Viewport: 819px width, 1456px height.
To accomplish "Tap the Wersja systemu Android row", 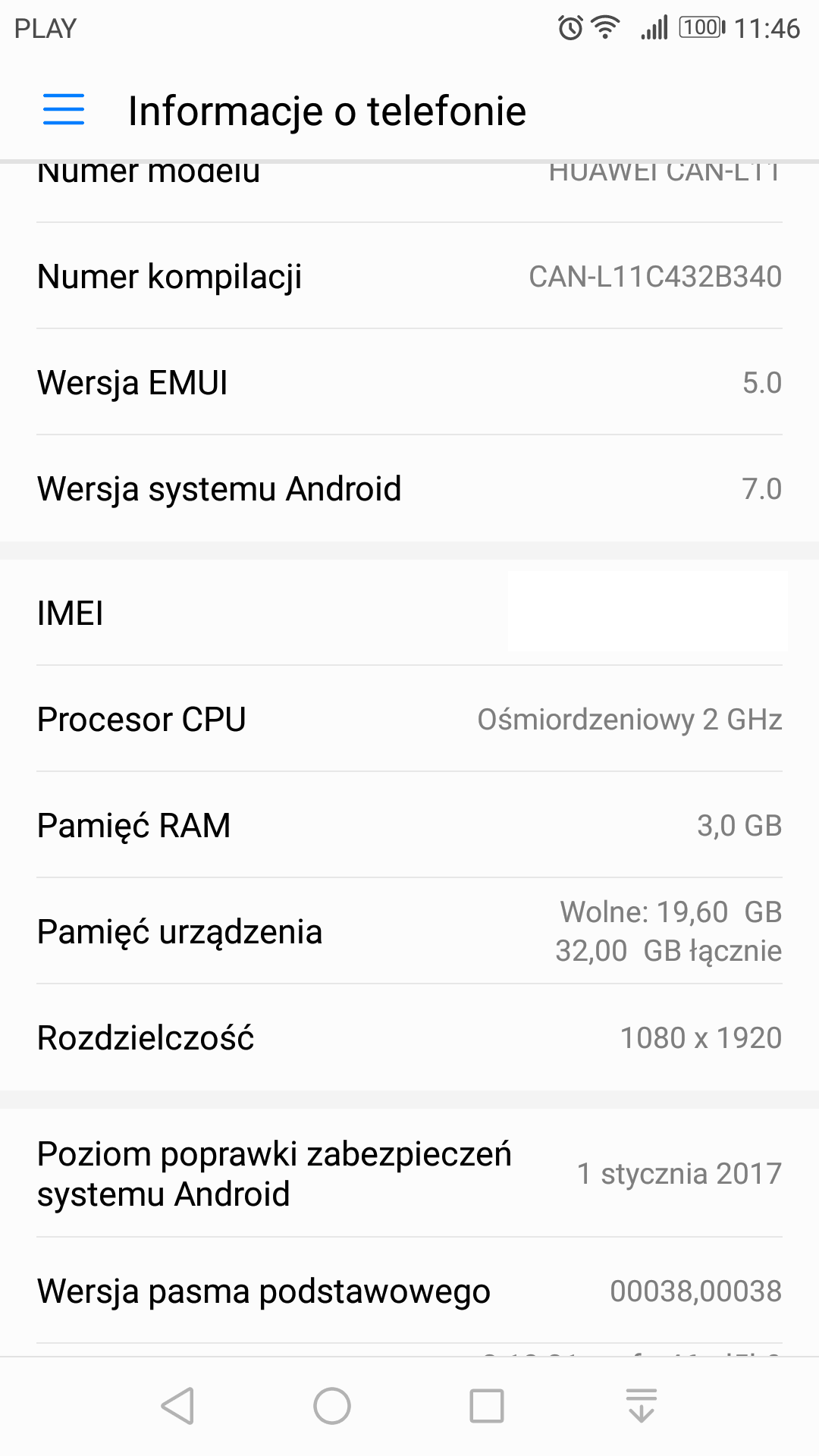I will coord(409,488).
